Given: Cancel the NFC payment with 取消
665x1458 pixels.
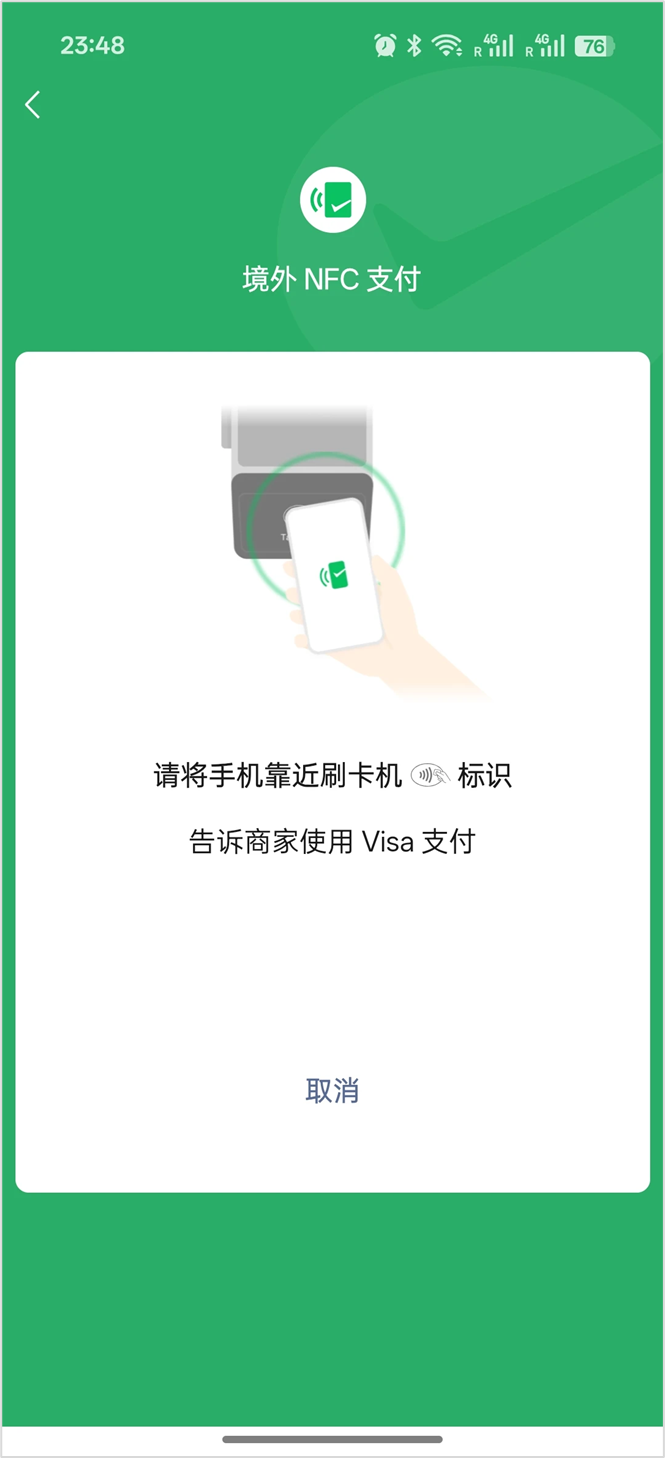Looking at the screenshot, I should coord(332,1090).
